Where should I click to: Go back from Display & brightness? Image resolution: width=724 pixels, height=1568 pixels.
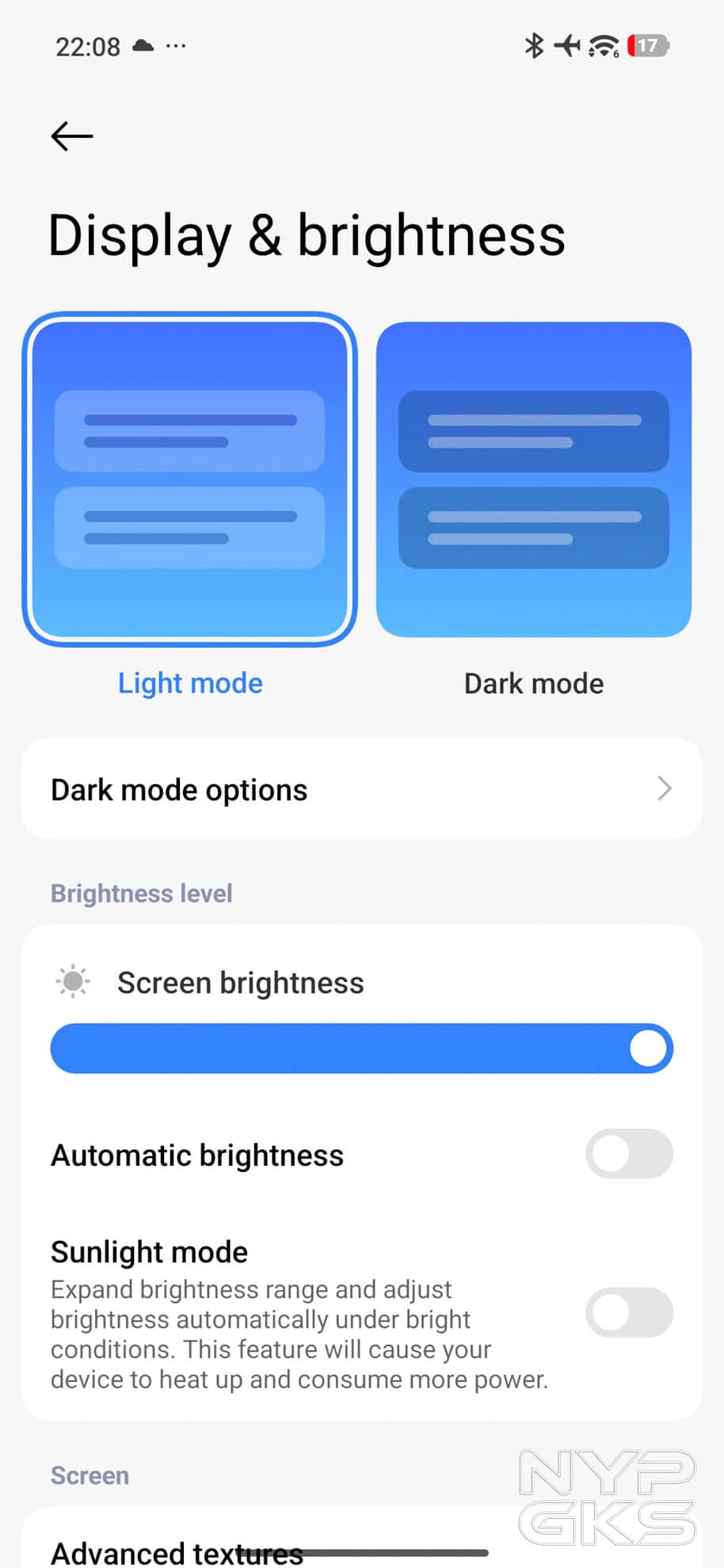(x=71, y=136)
